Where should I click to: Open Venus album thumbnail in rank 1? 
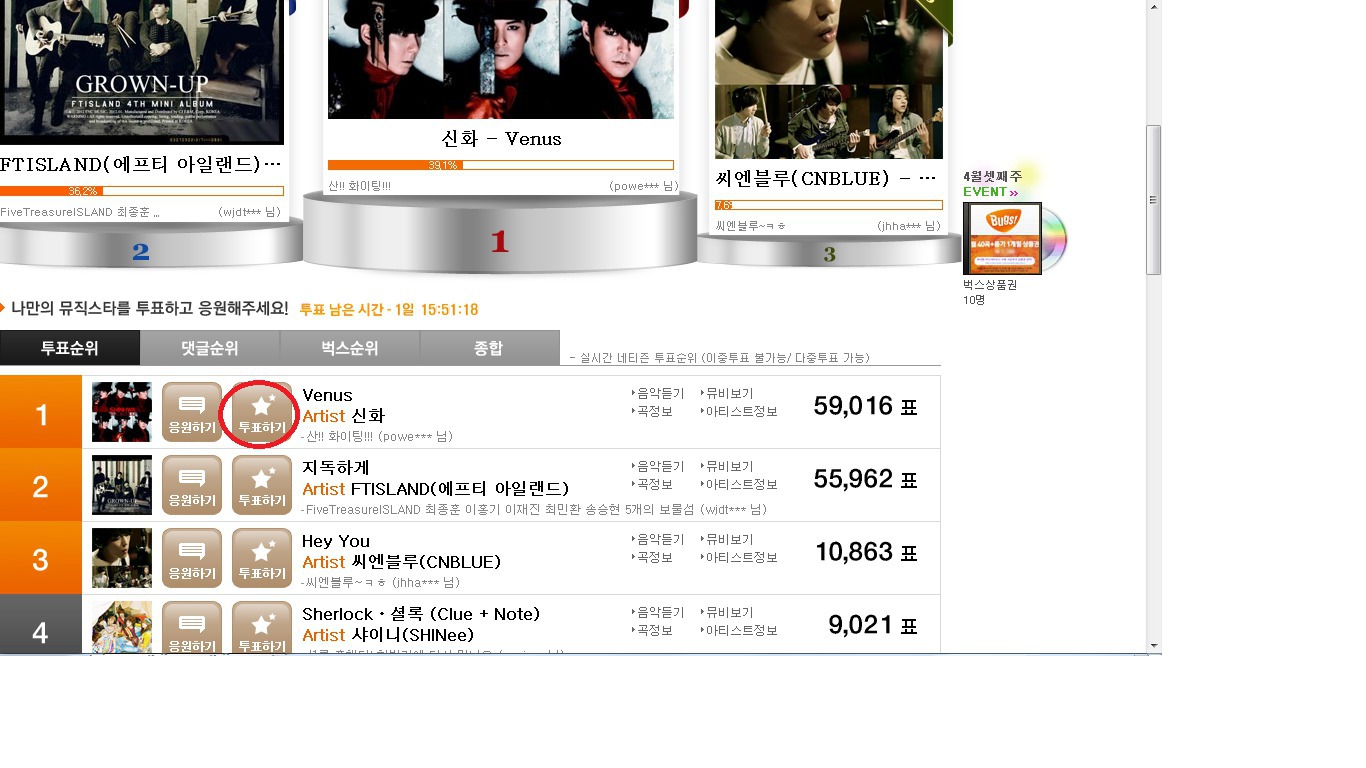(x=122, y=412)
